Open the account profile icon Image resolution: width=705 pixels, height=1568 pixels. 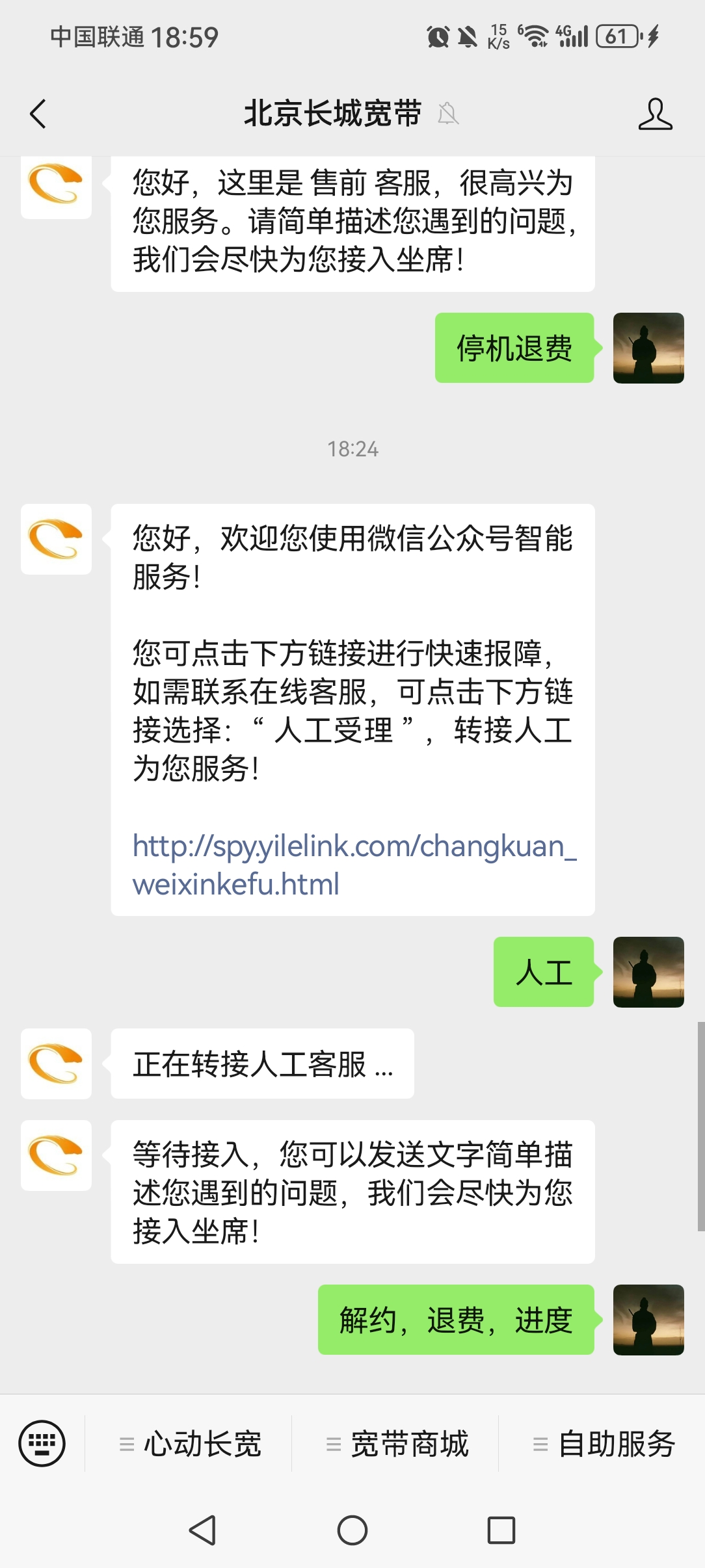(655, 114)
